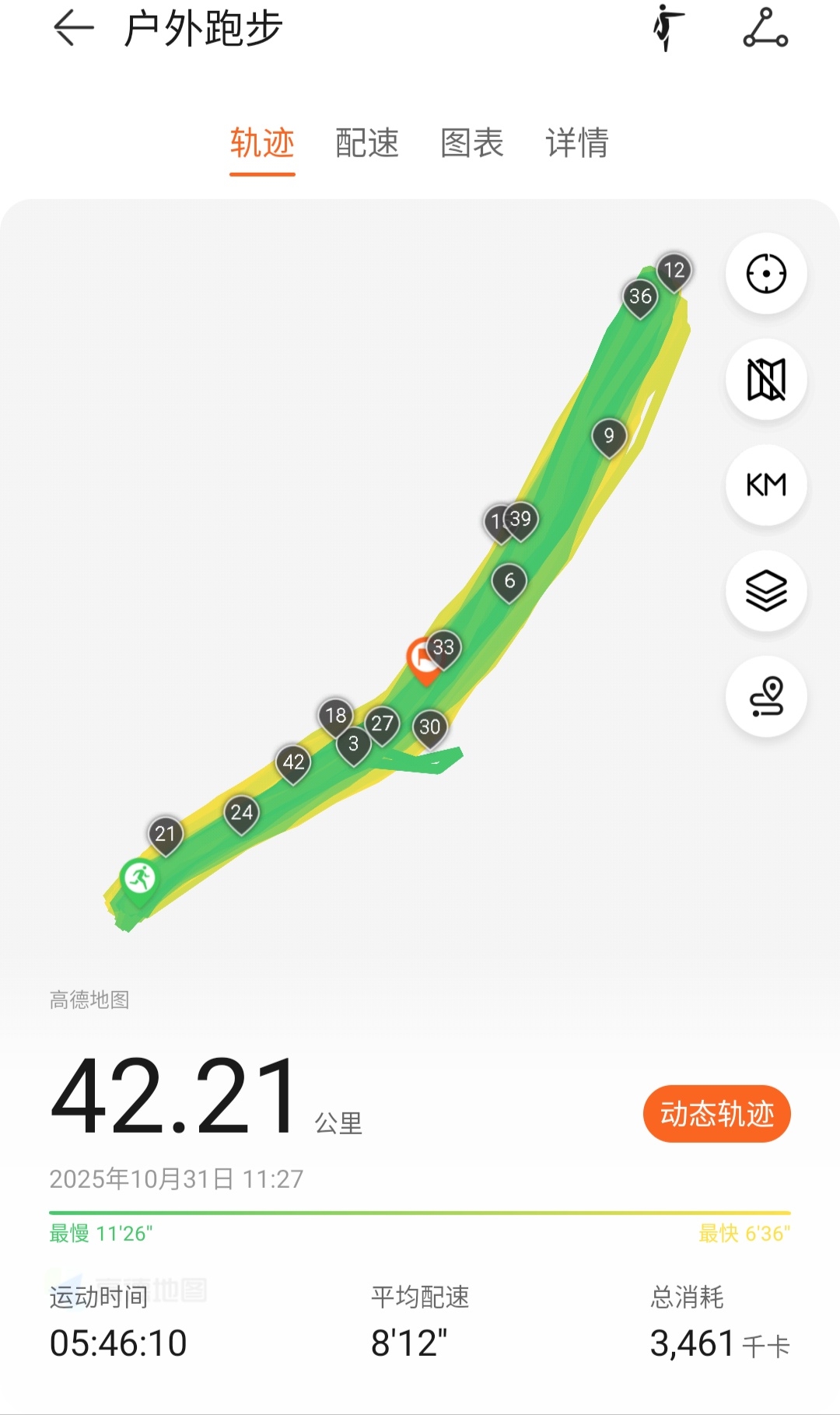The width and height of the screenshot is (840, 1415).
Task: Change the map layer type
Action: (766, 591)
